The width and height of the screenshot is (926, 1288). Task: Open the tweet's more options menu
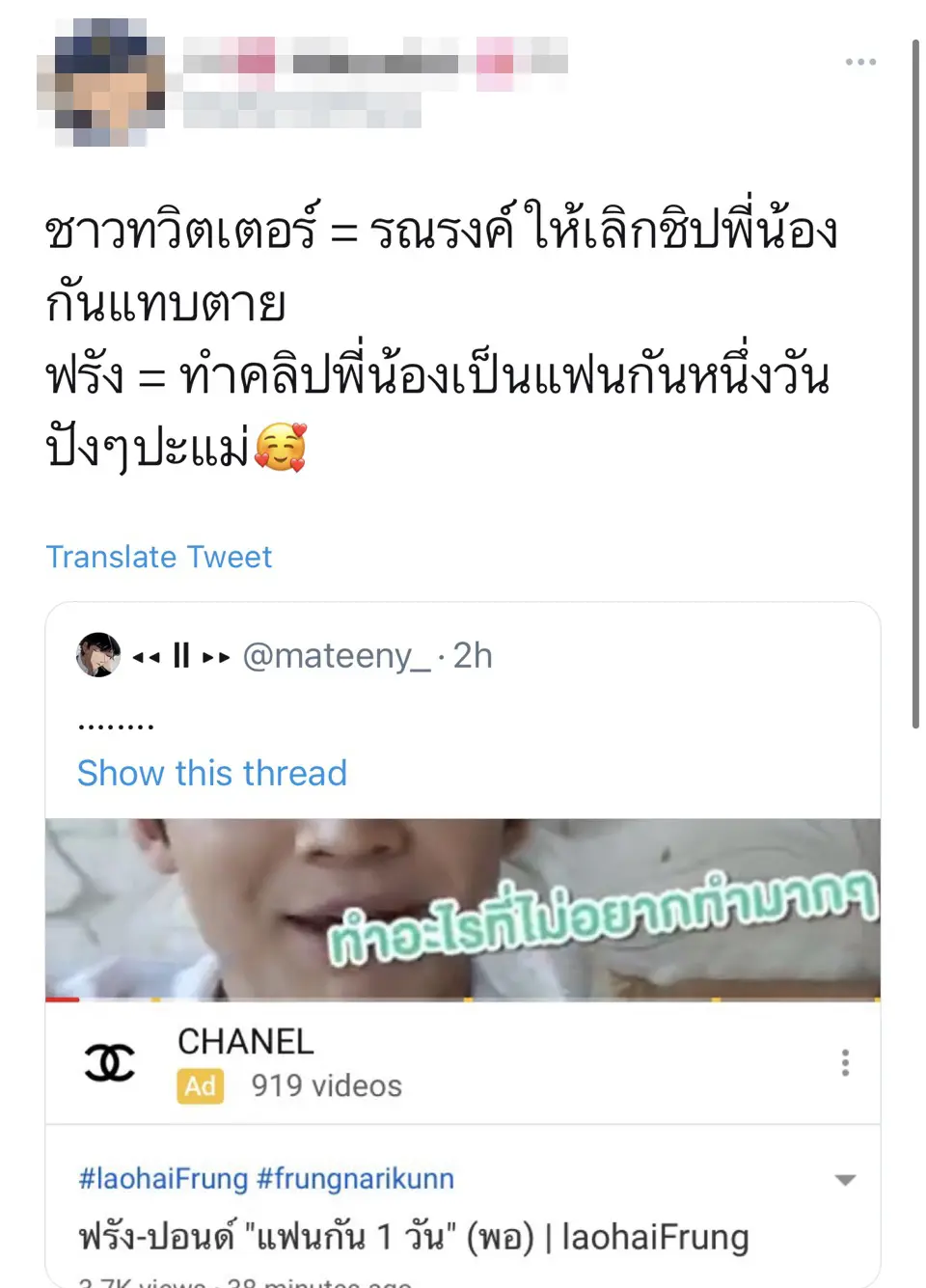pos(859,62)
